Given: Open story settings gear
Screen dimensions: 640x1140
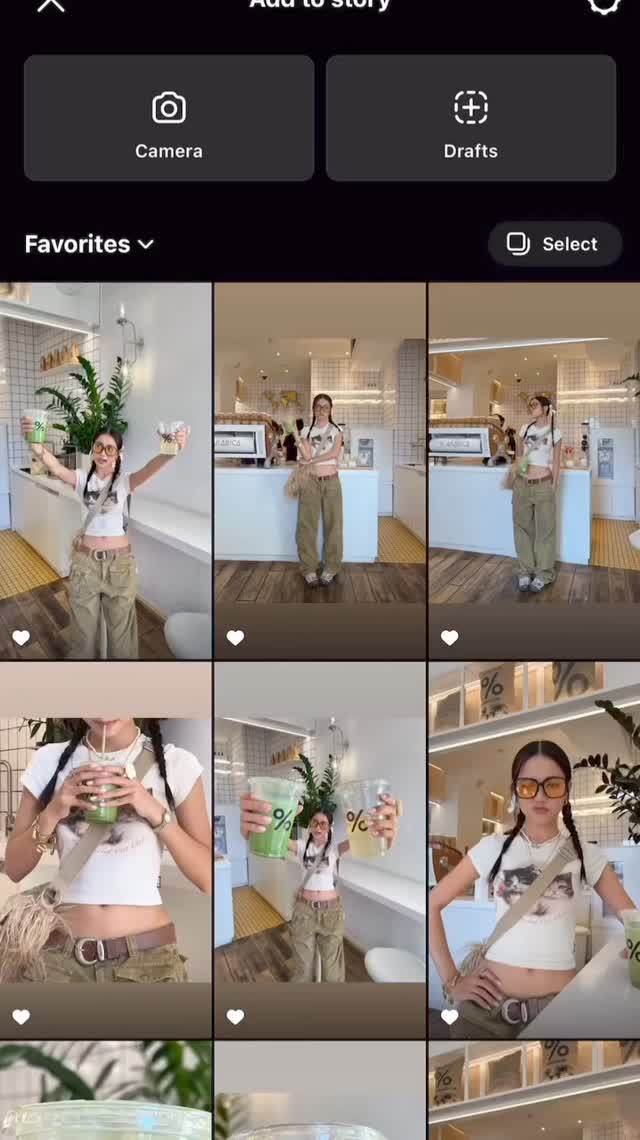Looking at the screenshot, I should 603,5.
